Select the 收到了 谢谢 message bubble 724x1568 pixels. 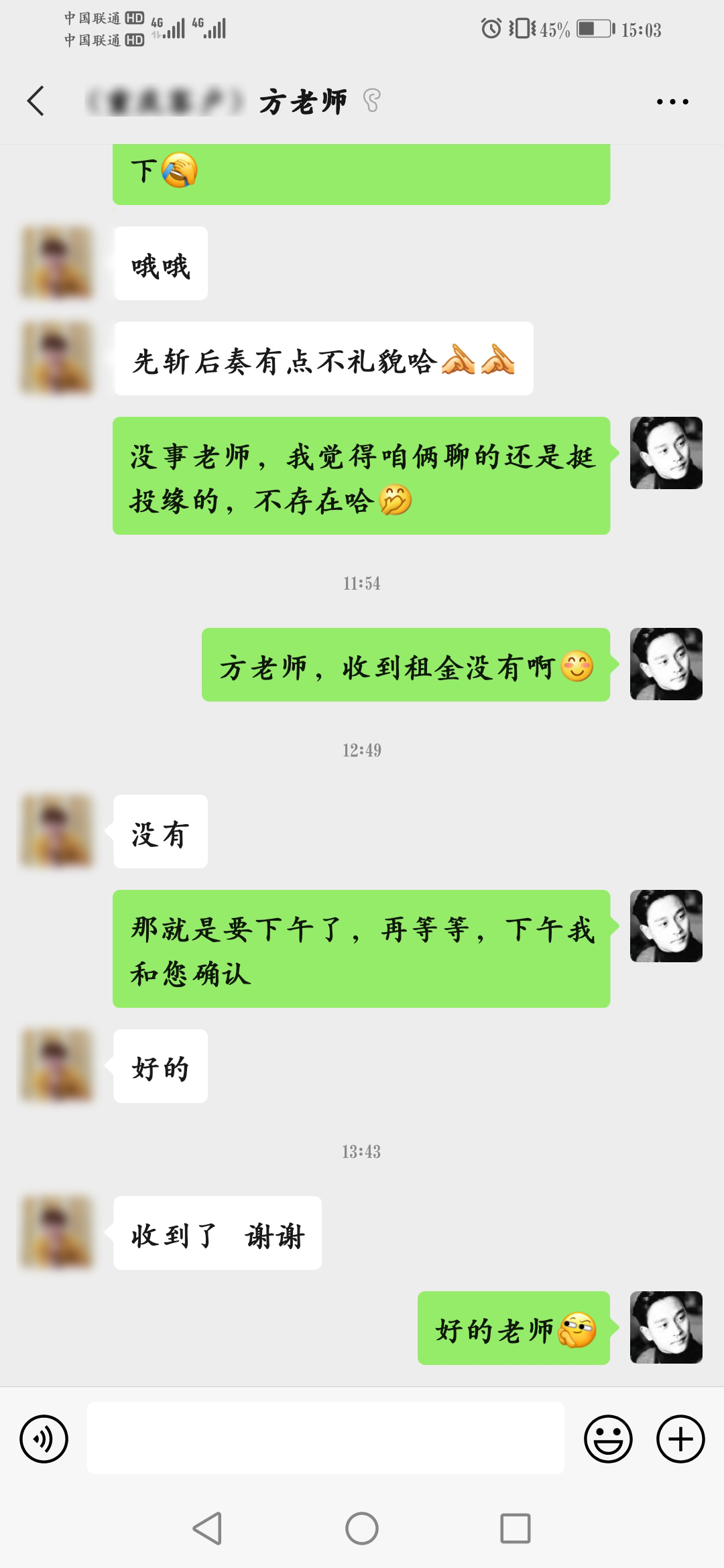[x=218, y=1233]
